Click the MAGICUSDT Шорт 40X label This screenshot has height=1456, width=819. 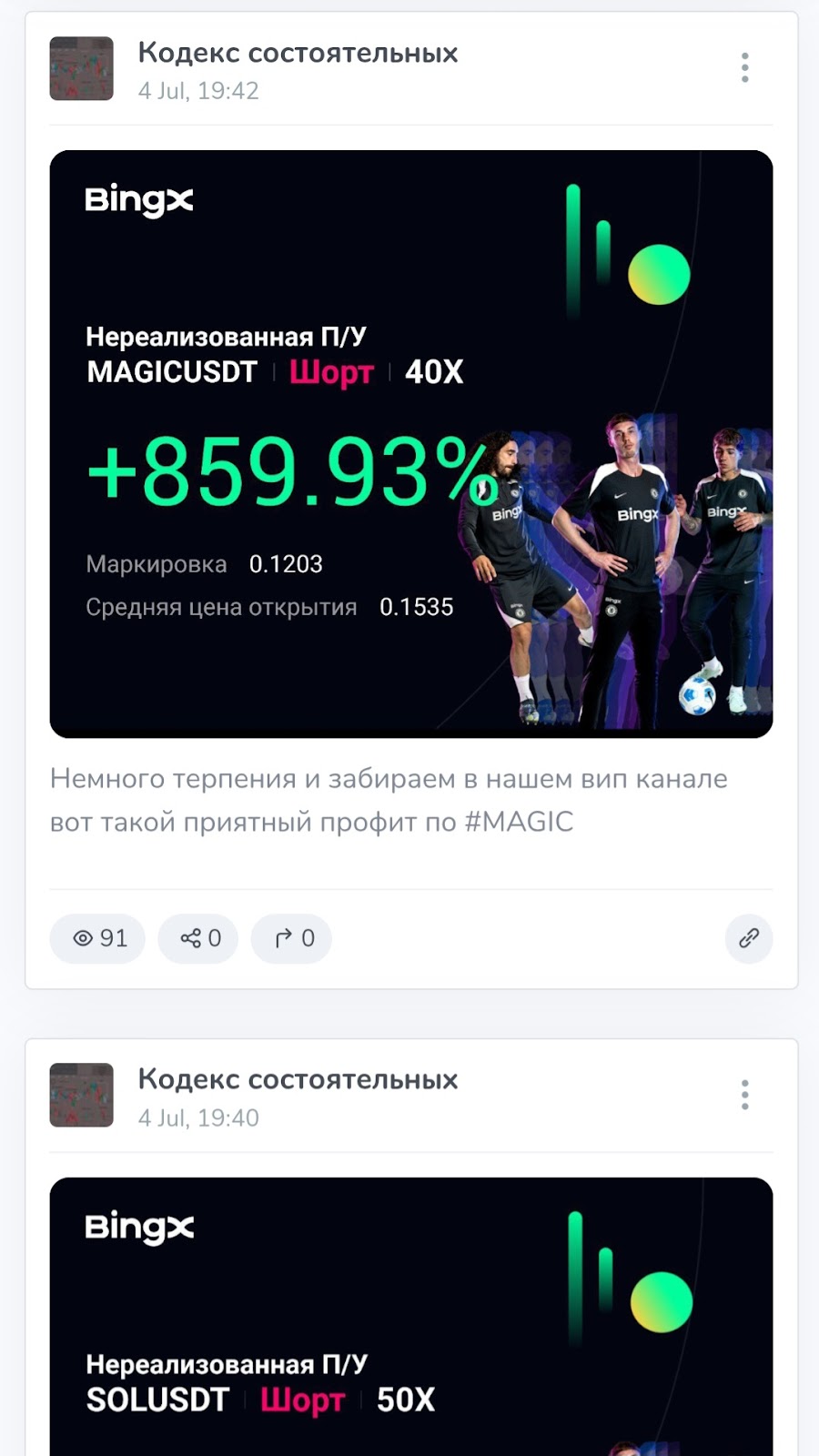[x=273, y=372]
